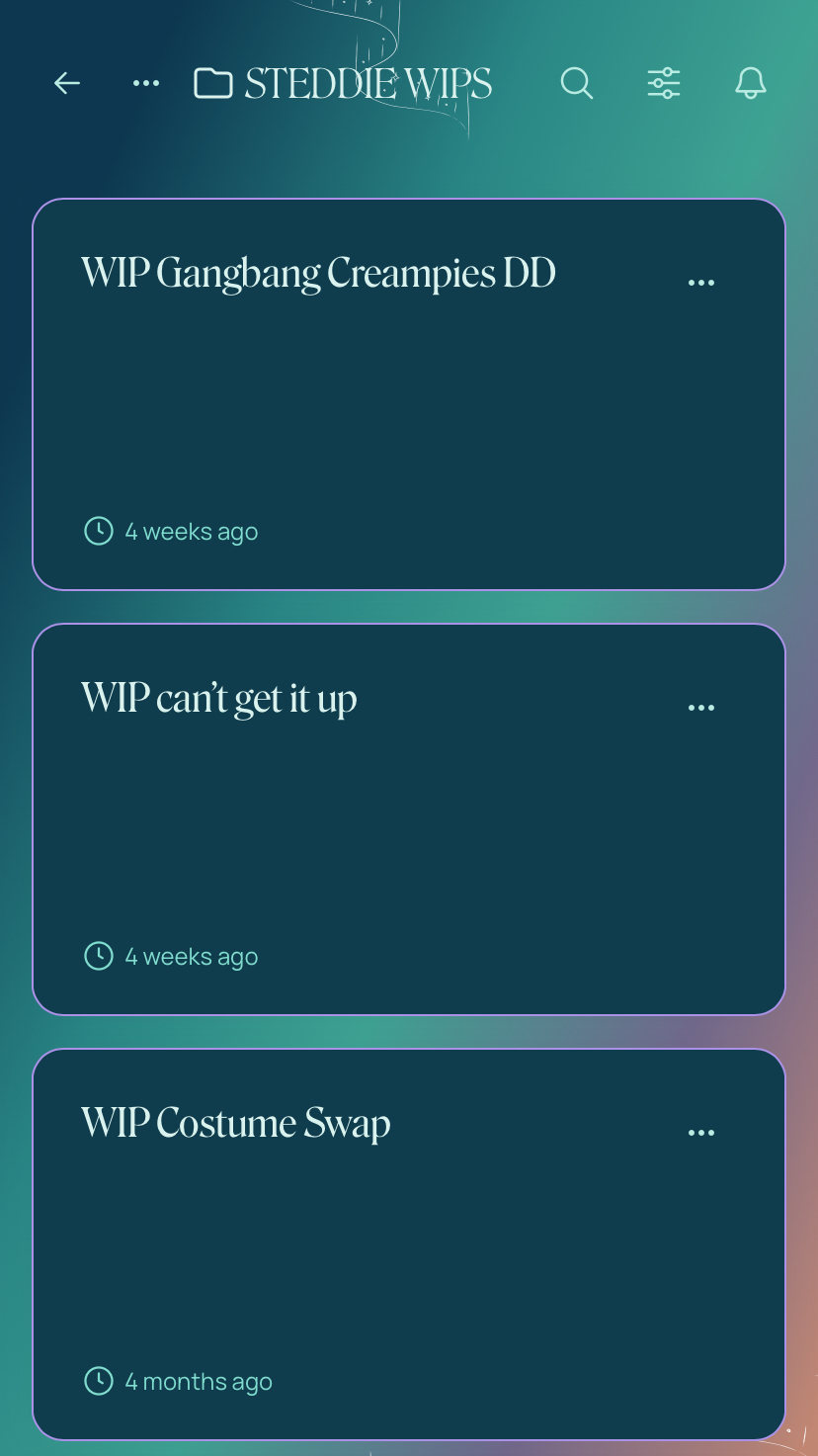Open the notifications bell
The image size is (818, 1456).
(751, 83)
